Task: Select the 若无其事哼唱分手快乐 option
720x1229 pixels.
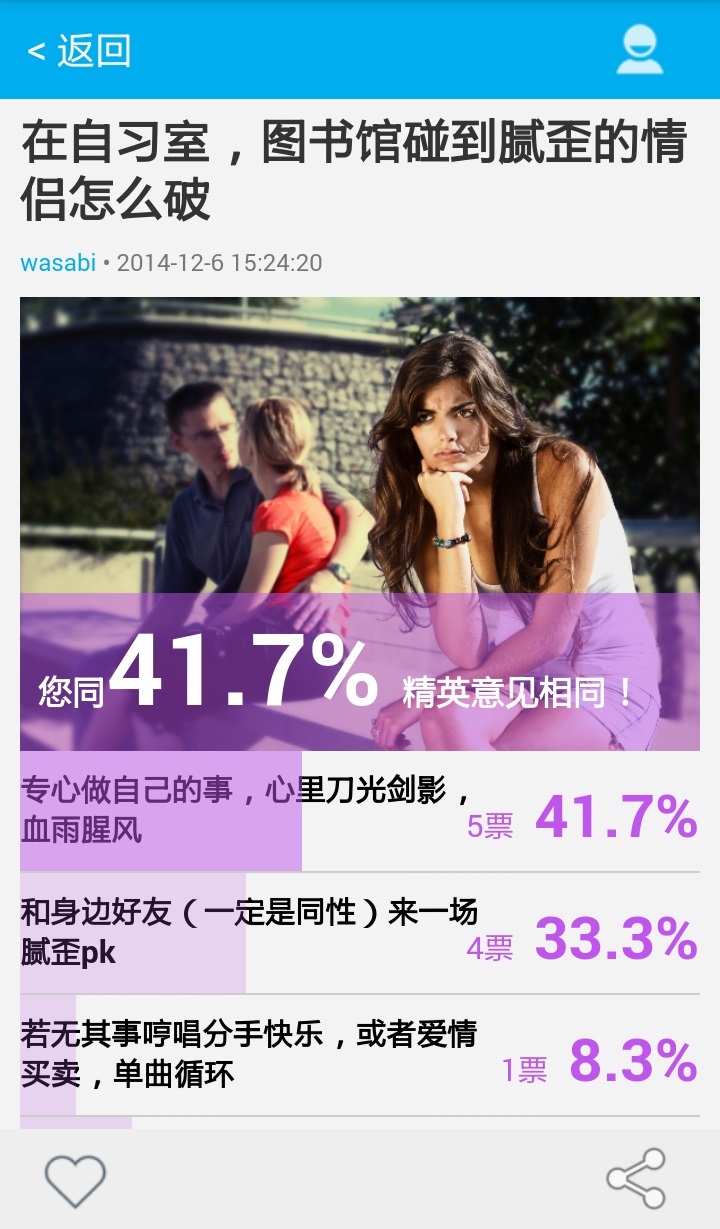Action: 360,1055
